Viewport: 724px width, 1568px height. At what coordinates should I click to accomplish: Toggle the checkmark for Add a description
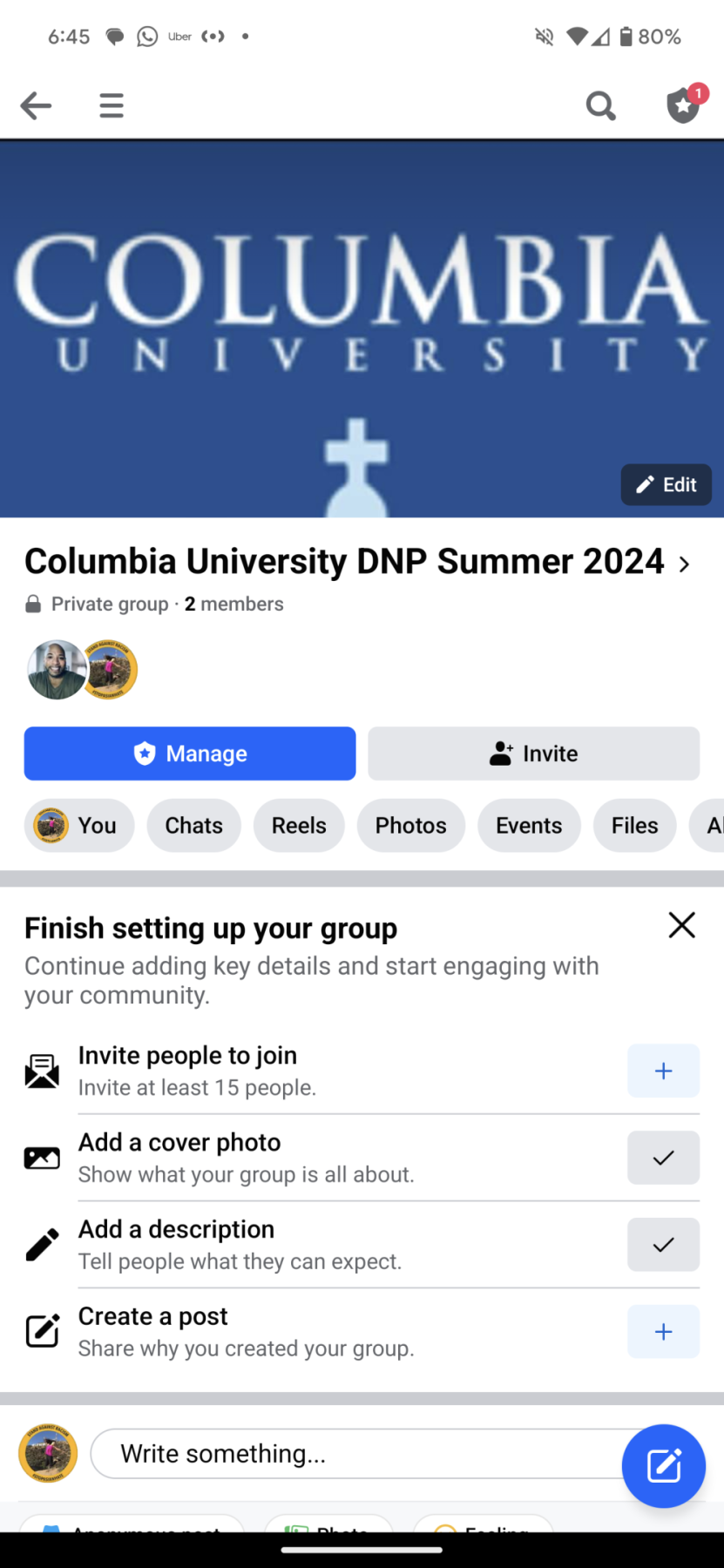[x=663, y=1245]
